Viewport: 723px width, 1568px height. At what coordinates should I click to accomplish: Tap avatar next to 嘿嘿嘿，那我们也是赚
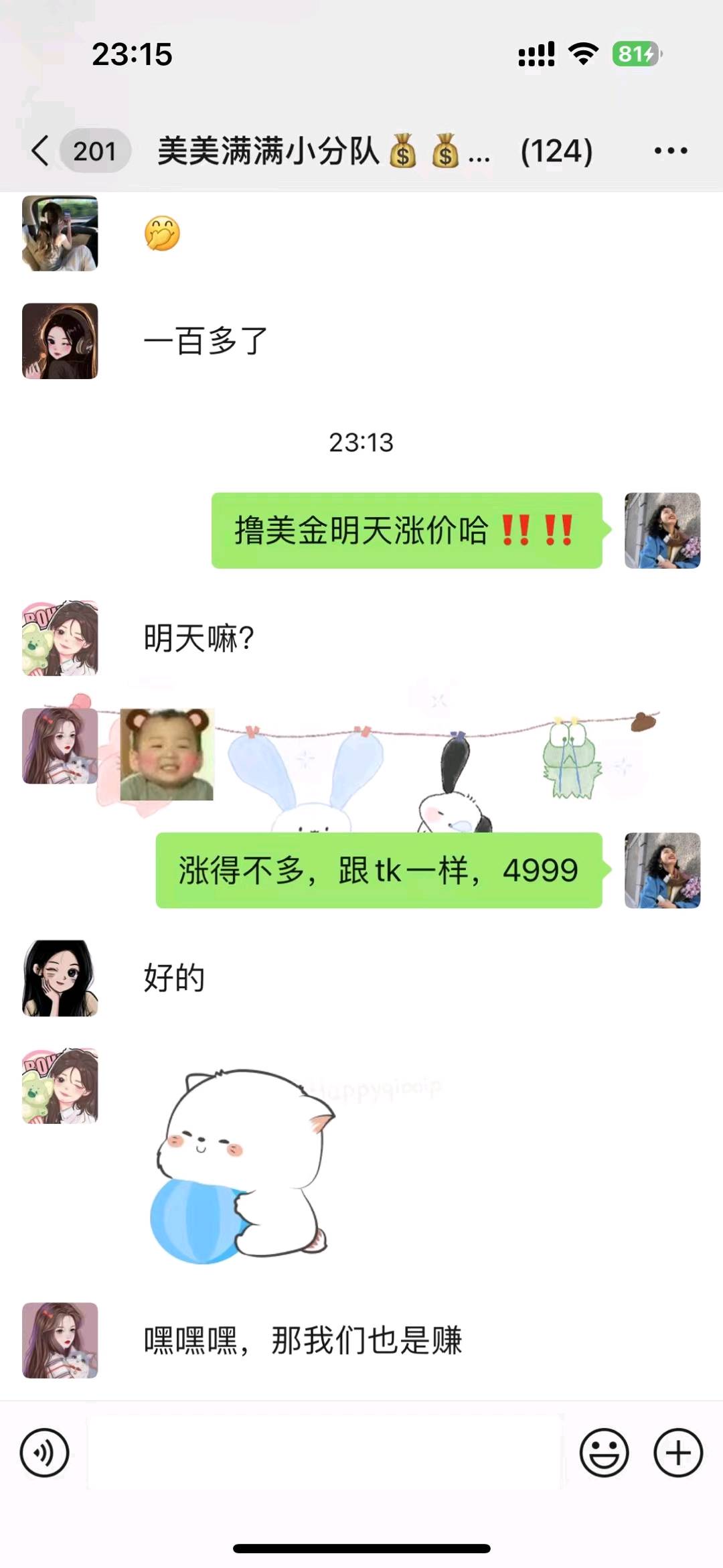coord(60,1340)
